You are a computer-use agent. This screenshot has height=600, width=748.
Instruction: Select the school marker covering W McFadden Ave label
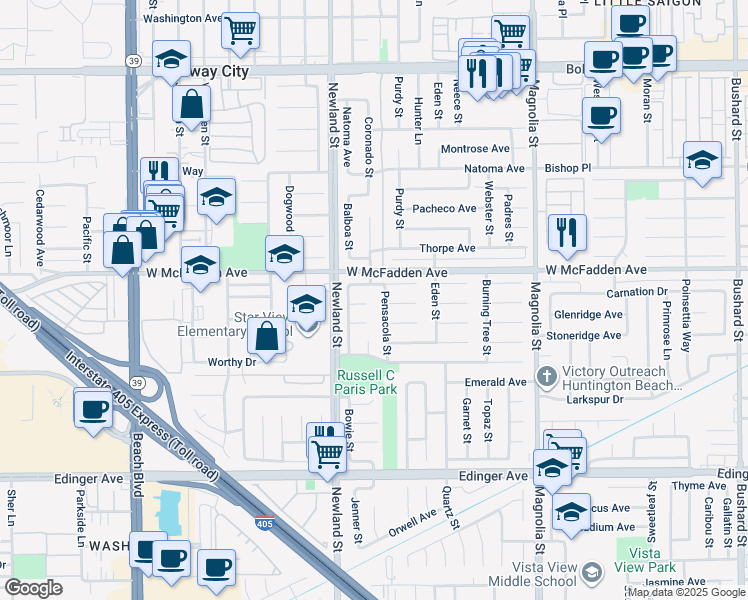[x=200, y=266]
